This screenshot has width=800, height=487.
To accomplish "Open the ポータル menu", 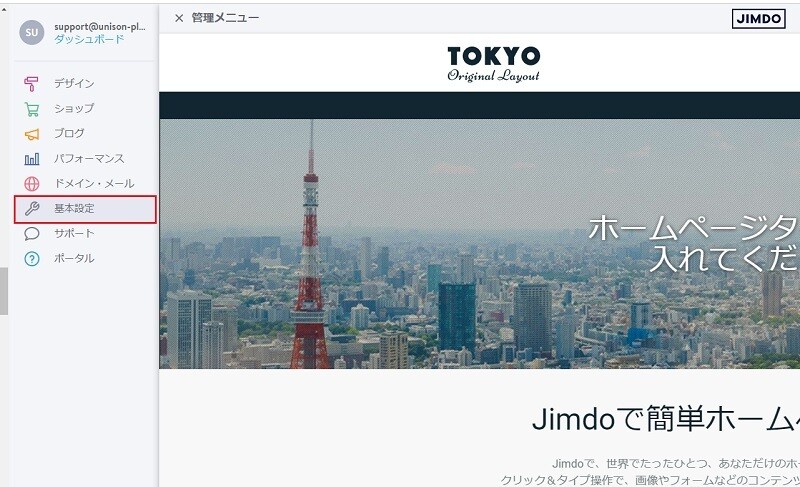I will [x=74, y=258].
